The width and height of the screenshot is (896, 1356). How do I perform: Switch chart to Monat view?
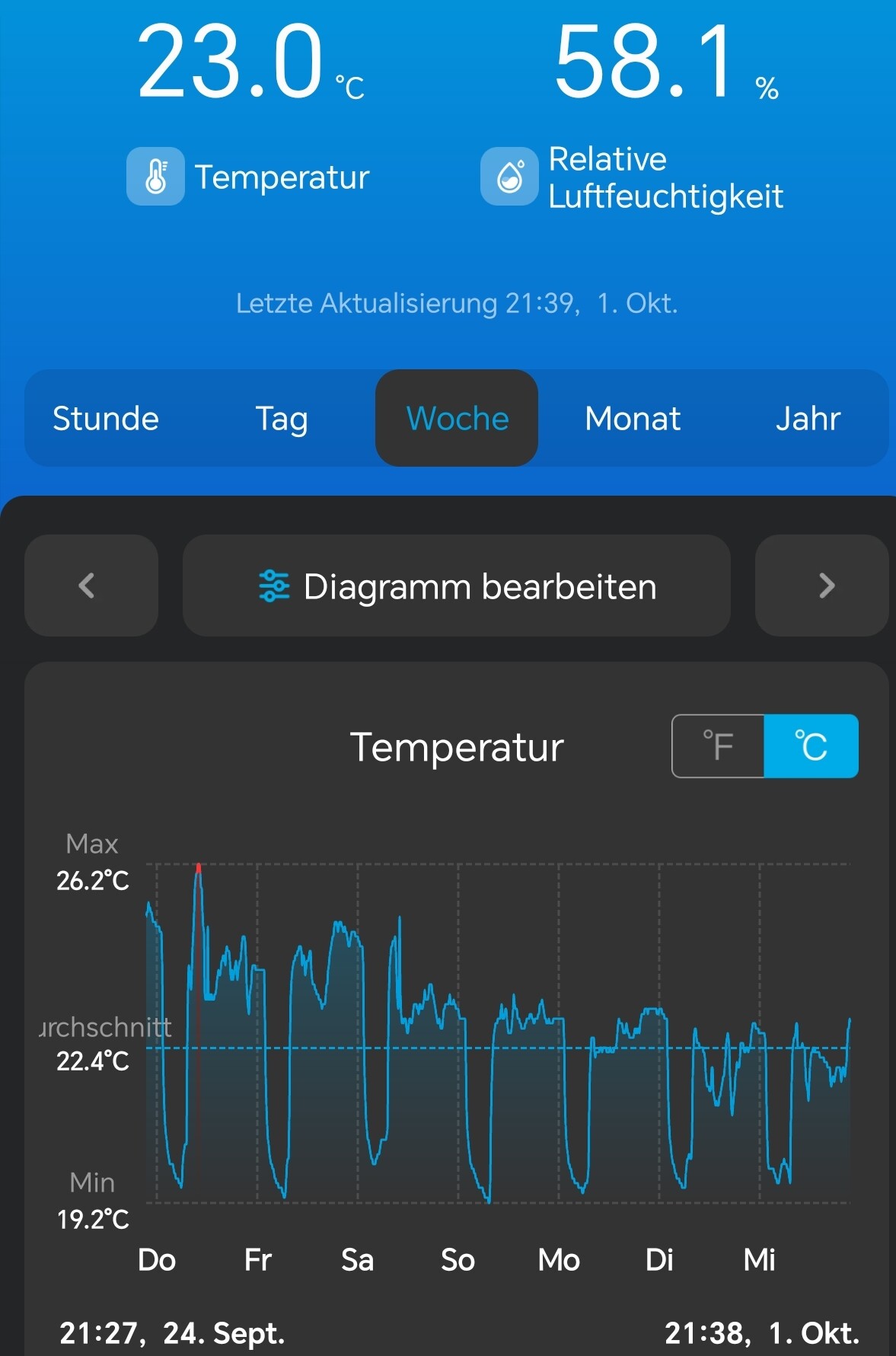[633, 419]
